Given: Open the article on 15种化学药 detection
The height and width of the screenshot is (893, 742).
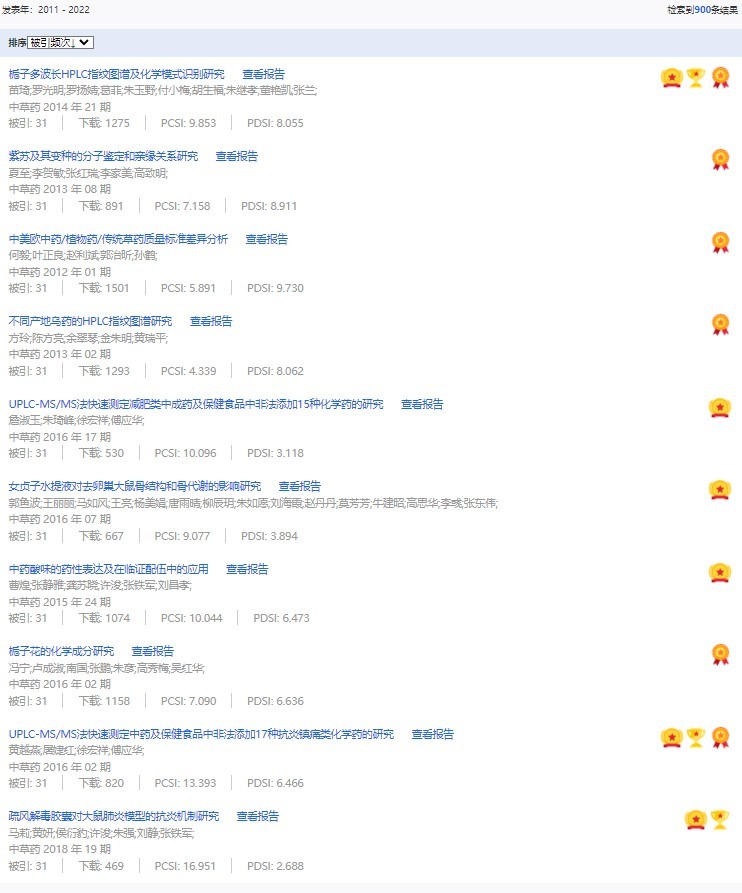Looking at the screenshot, I should click(196, 404).
